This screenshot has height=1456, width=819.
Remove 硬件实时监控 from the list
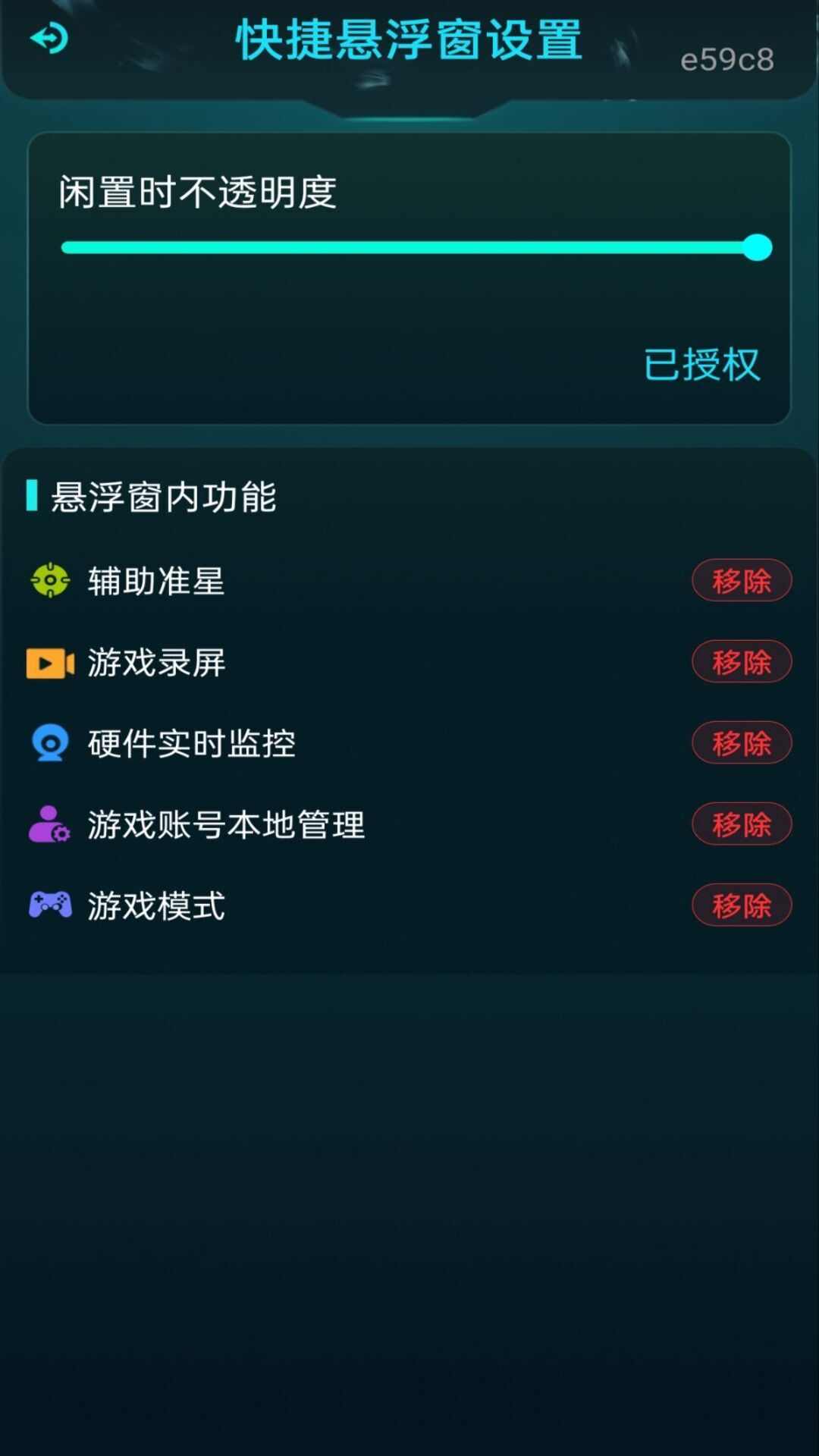click(742, 743)
